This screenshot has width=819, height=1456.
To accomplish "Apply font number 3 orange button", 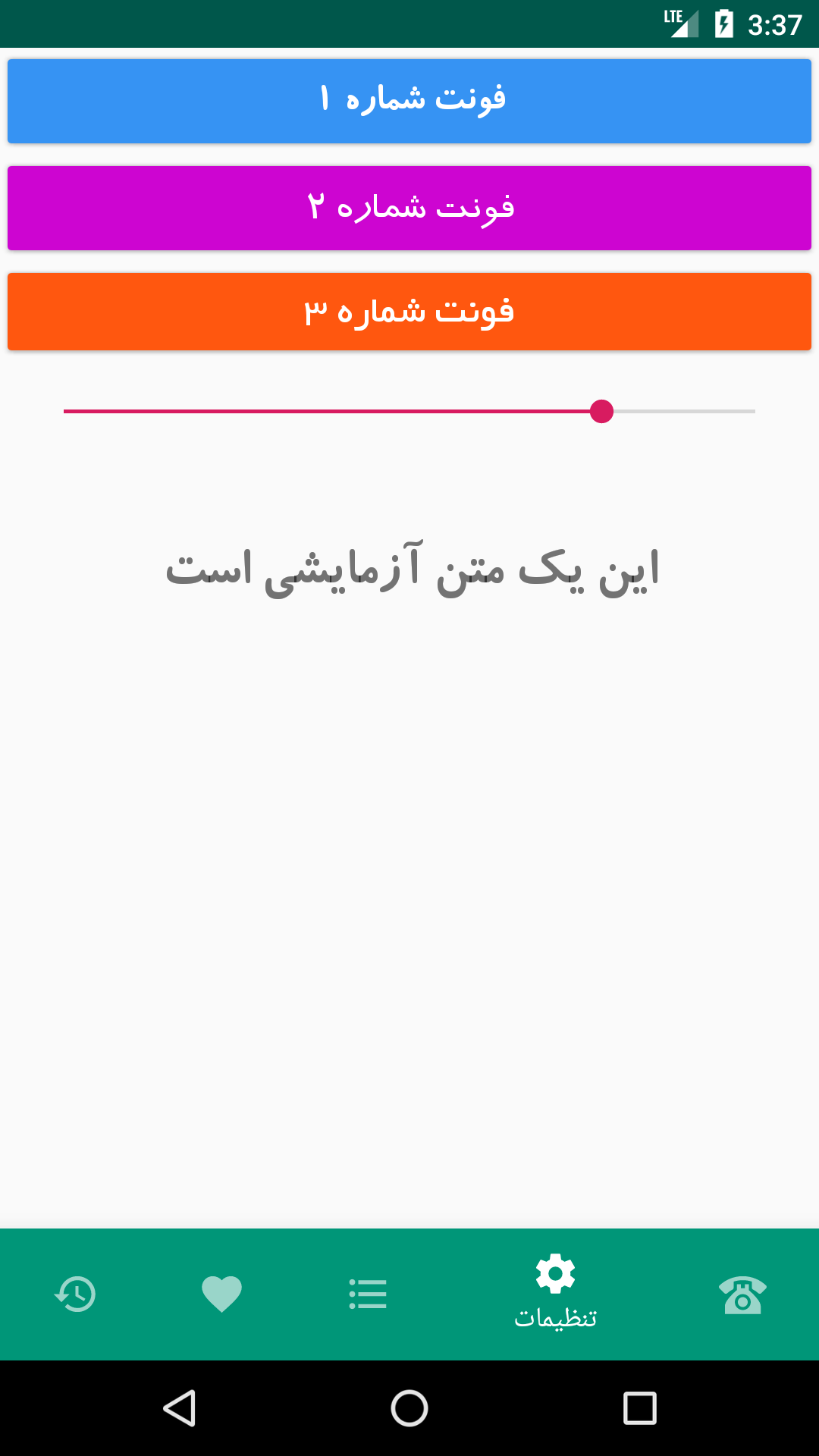I will click(x=409, y=312).
